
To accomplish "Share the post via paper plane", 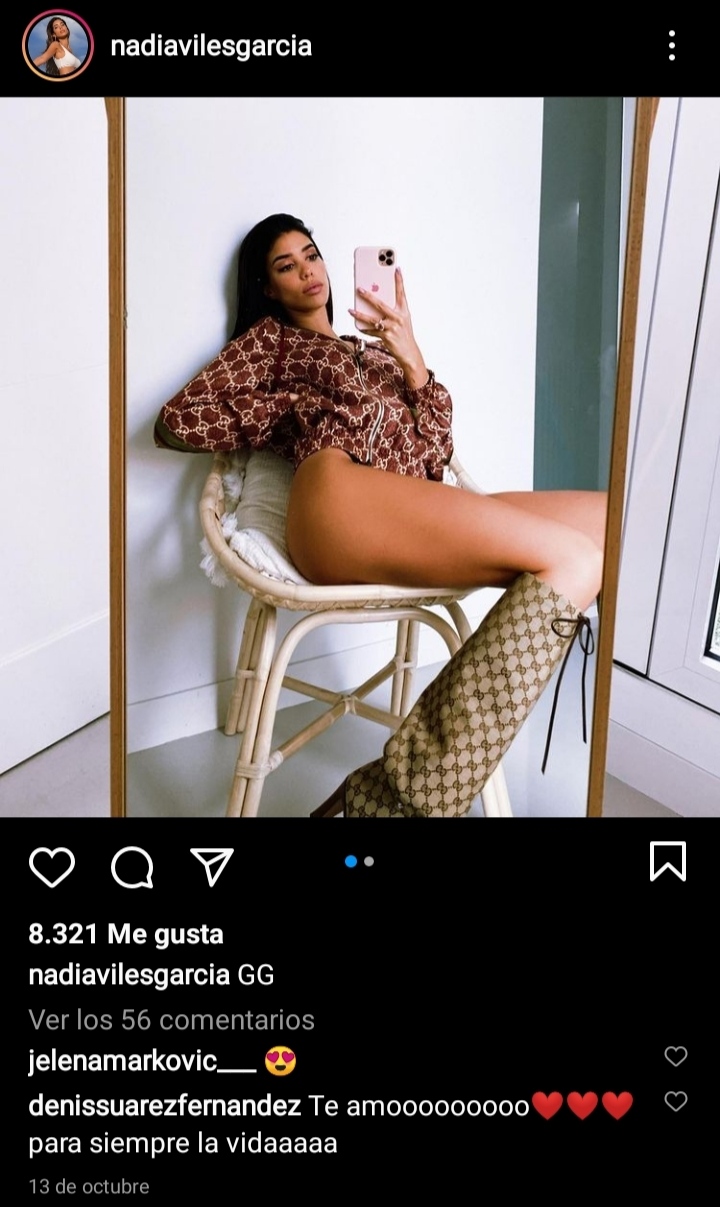I will (212, 866).
